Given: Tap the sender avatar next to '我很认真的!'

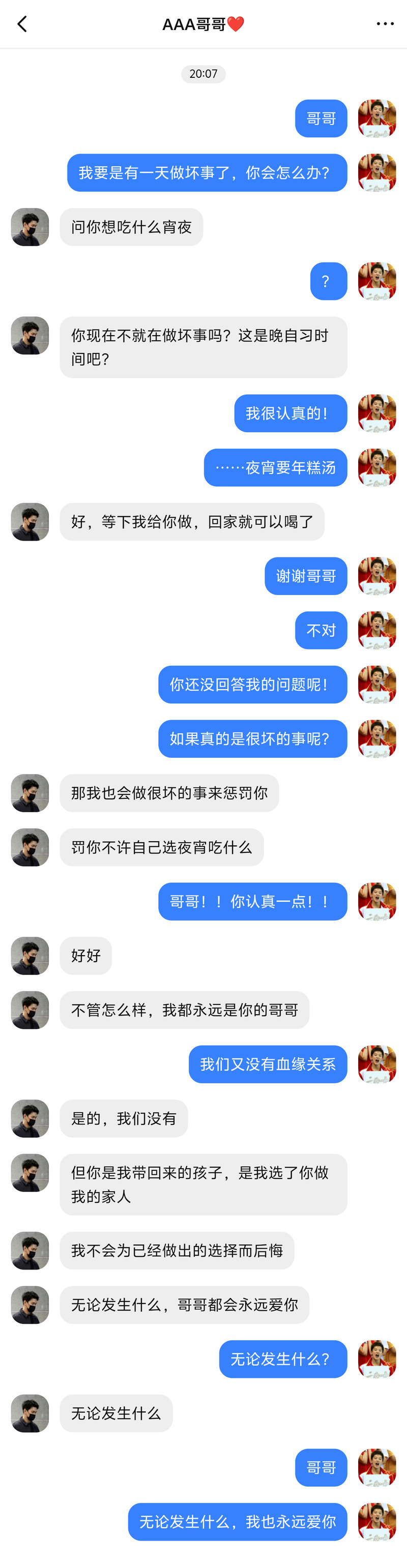Looking at the screenshot, I should 376,413.
